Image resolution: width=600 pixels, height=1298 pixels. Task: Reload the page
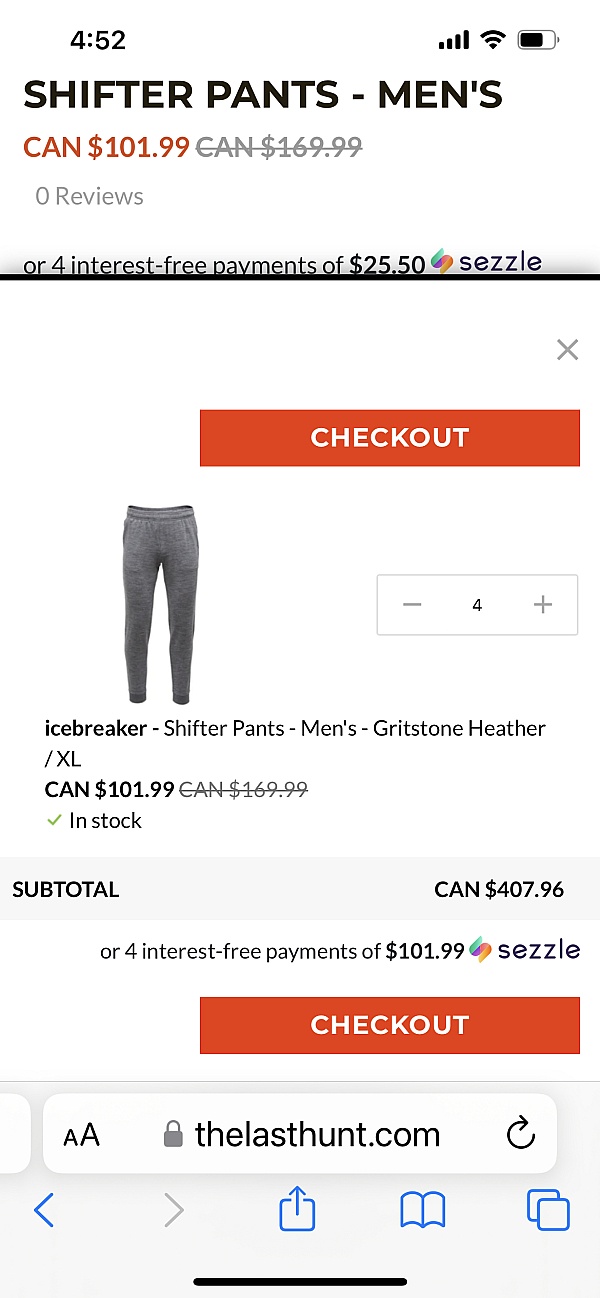pos(520,1134)
